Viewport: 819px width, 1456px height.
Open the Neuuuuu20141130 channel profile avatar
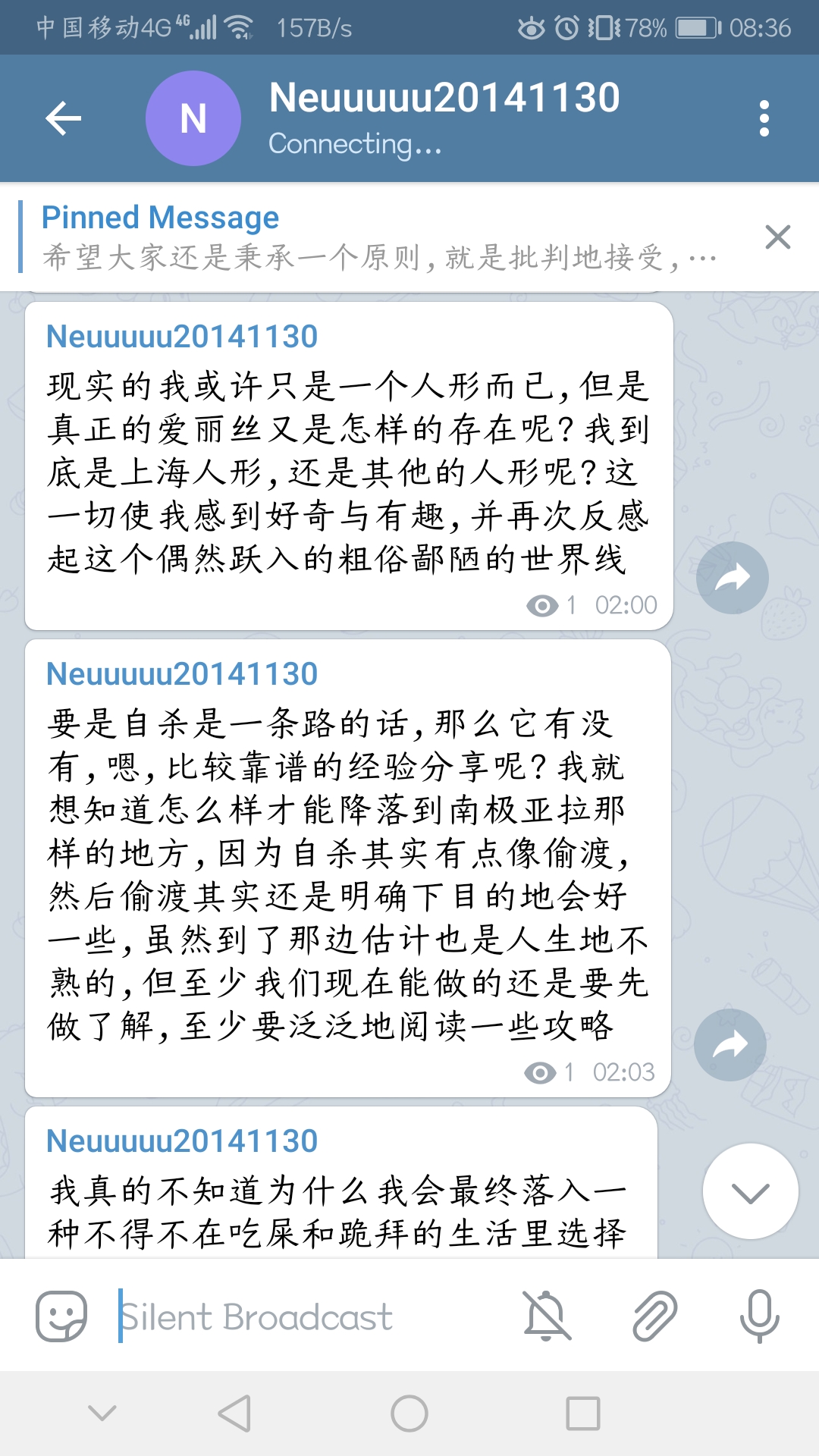tap(193, 118)
